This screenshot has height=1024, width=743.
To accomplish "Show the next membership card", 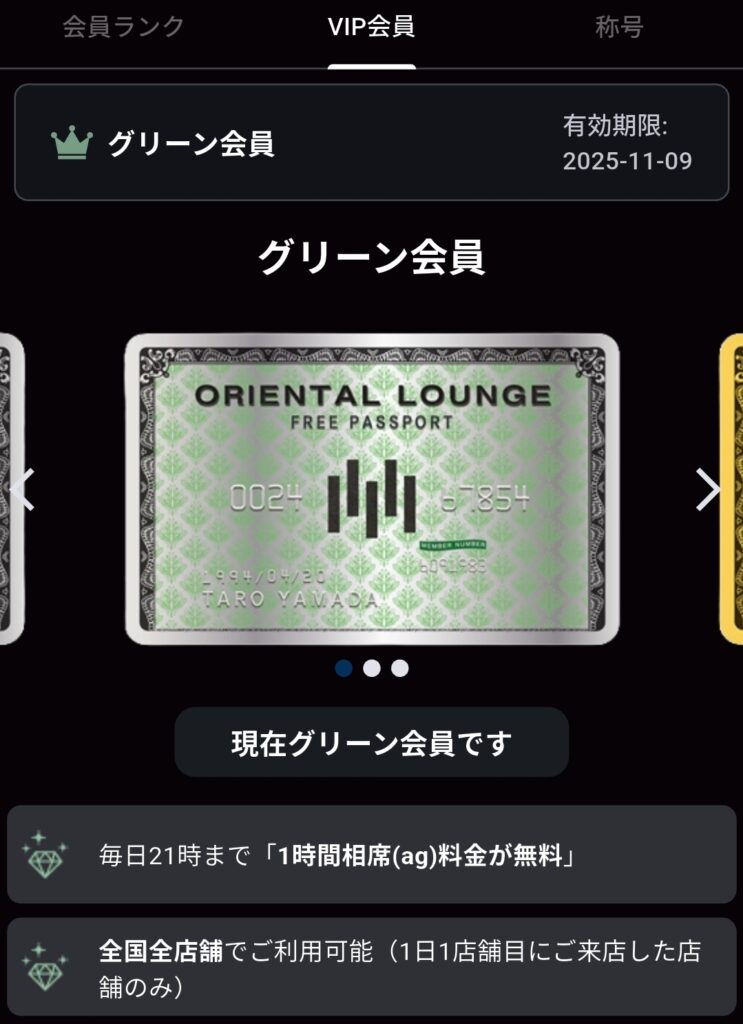I will point(708,488).
